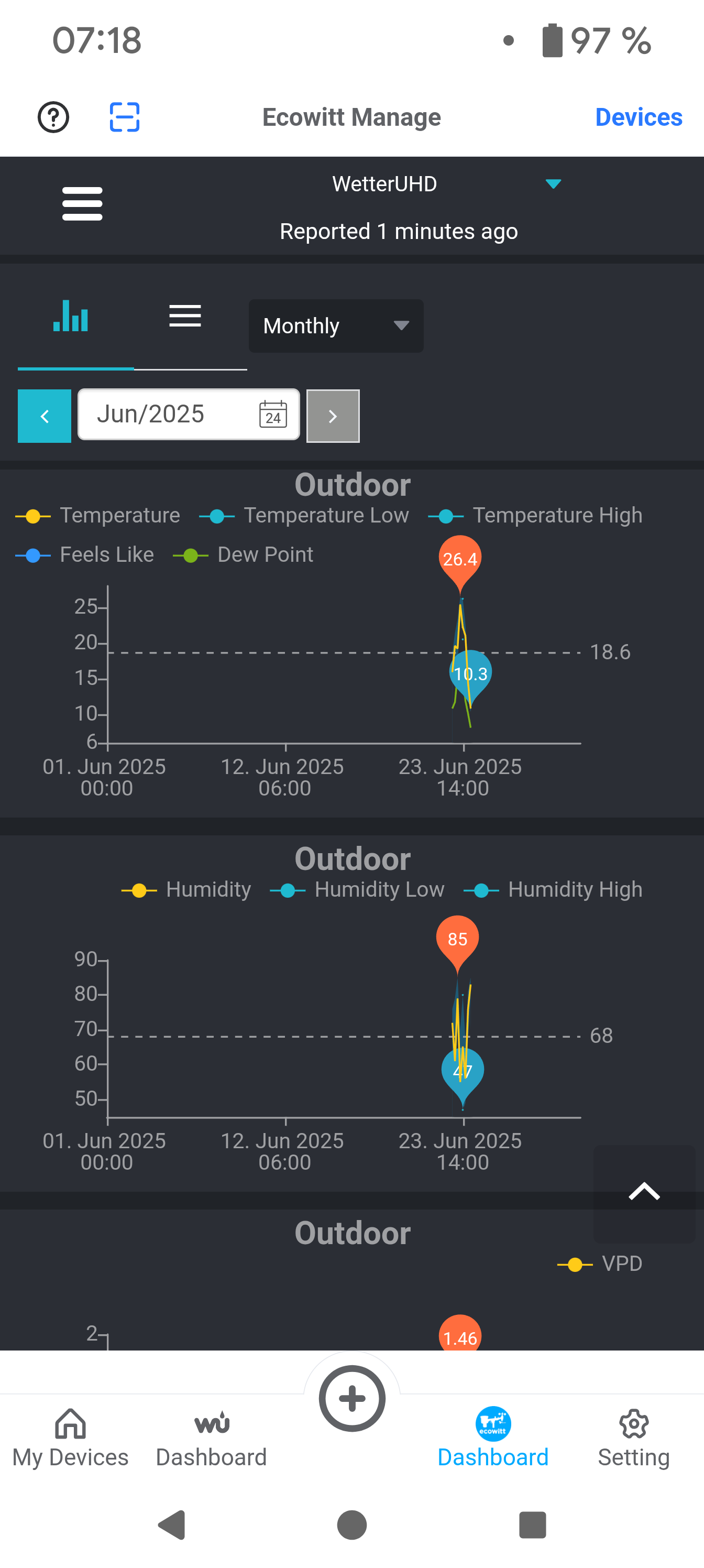Toggle the Feels Like legend series
Screen dimensions: 704x1568
coord(85,554)
